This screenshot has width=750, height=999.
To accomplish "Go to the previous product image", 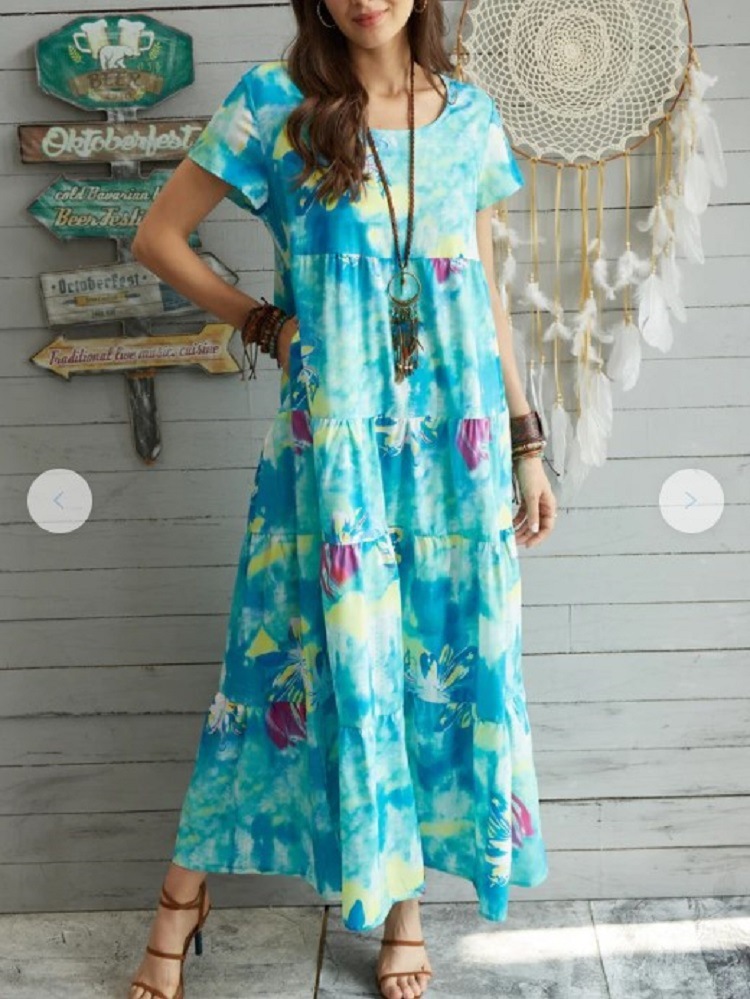I will tap(59, 501).
